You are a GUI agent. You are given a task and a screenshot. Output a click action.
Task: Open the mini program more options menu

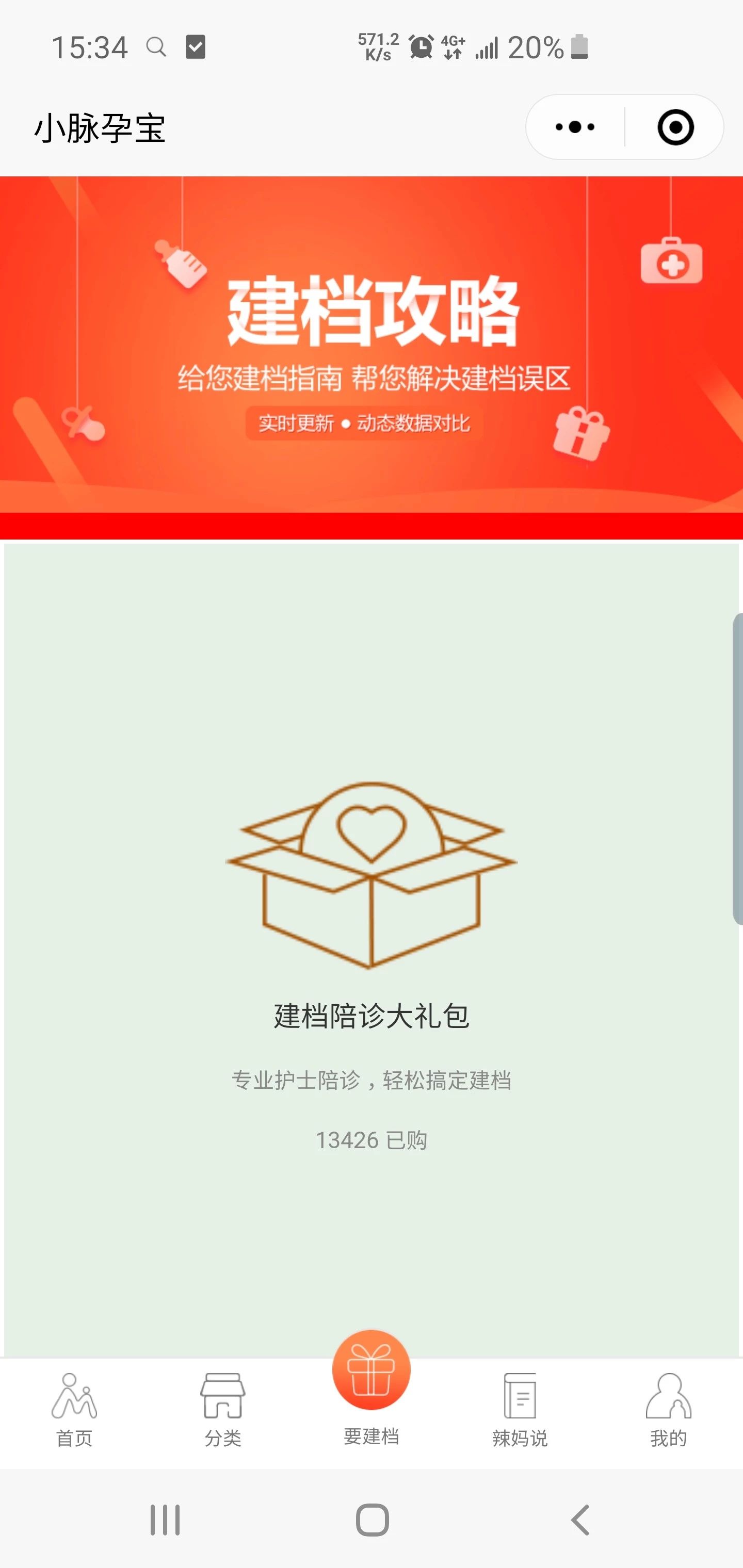pos(575,127)
